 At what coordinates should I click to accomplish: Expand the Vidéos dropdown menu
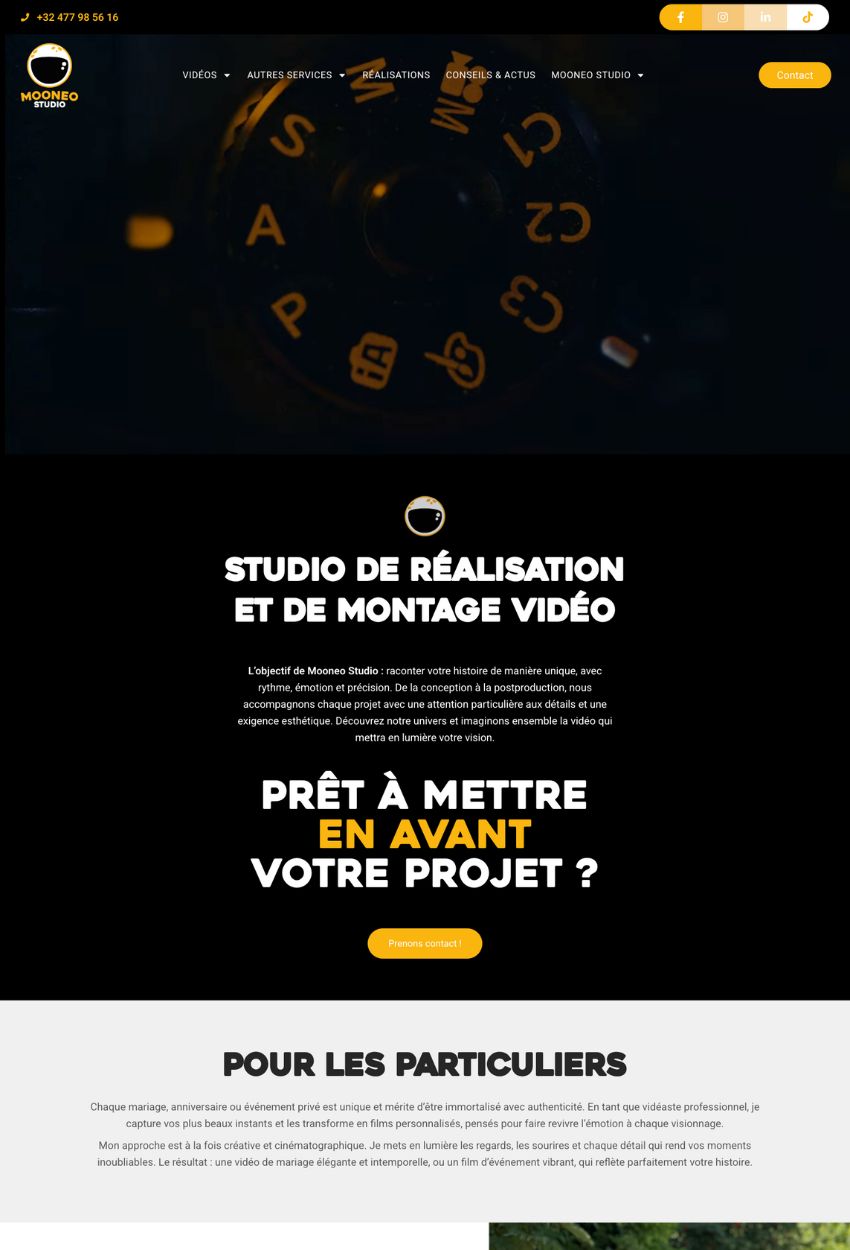point(206,75)
